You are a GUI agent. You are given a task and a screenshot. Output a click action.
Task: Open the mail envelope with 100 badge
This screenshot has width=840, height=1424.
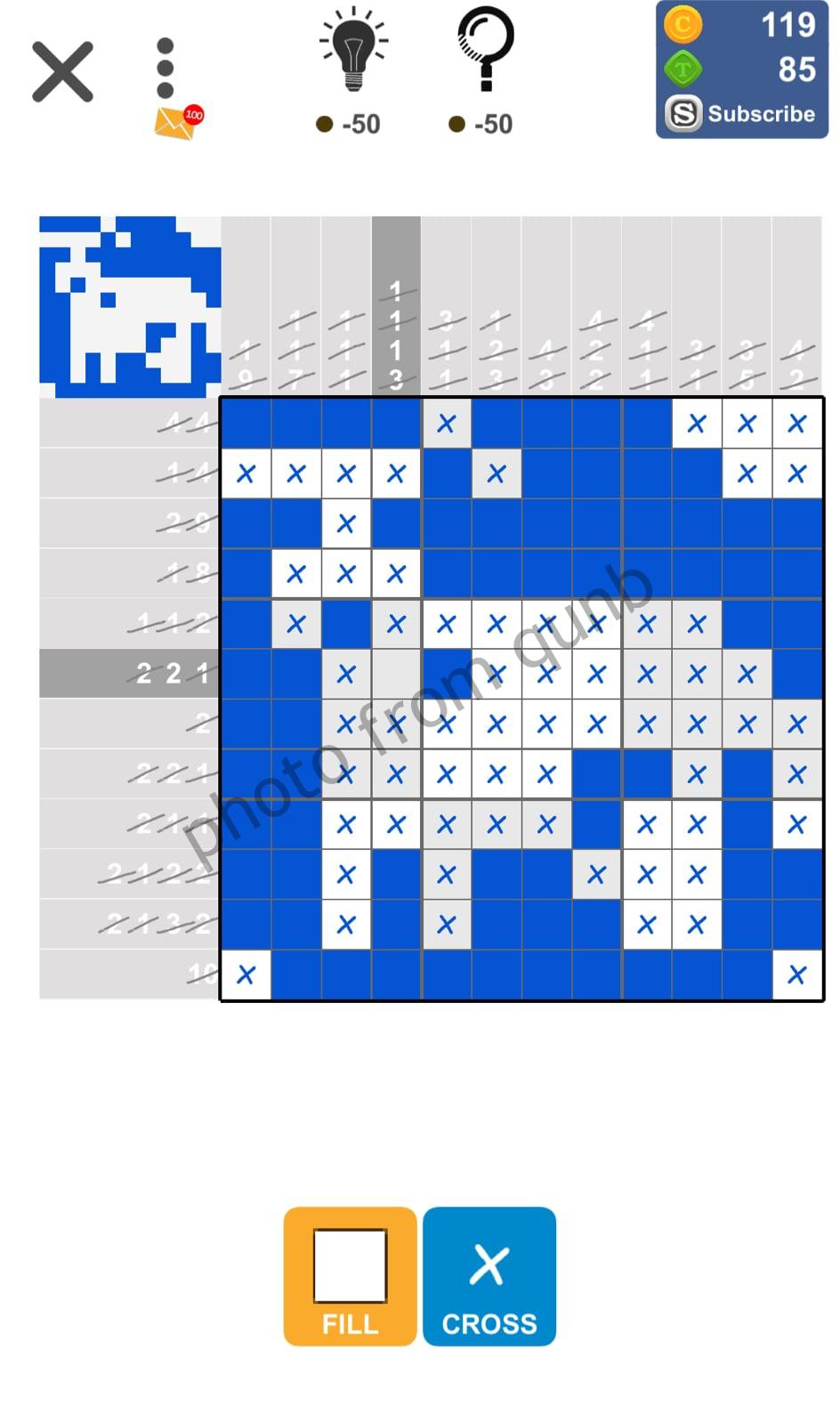click(176, 122)
